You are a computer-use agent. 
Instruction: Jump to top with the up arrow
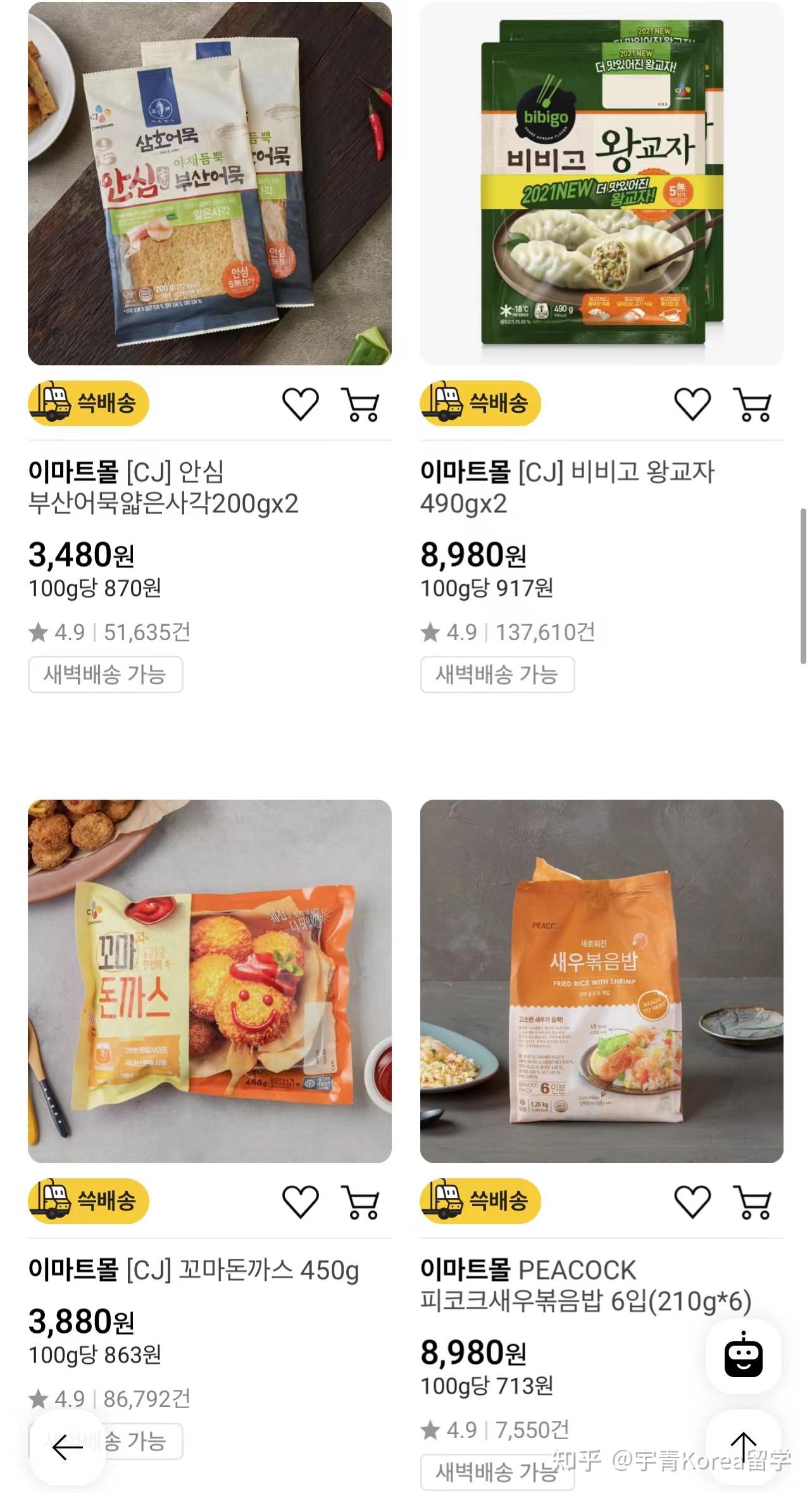[743, 1446]
